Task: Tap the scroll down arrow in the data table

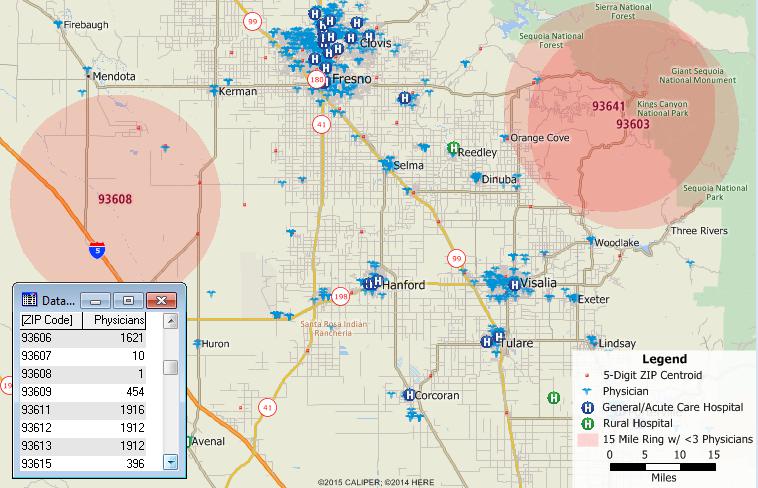Action: [170, 461]
